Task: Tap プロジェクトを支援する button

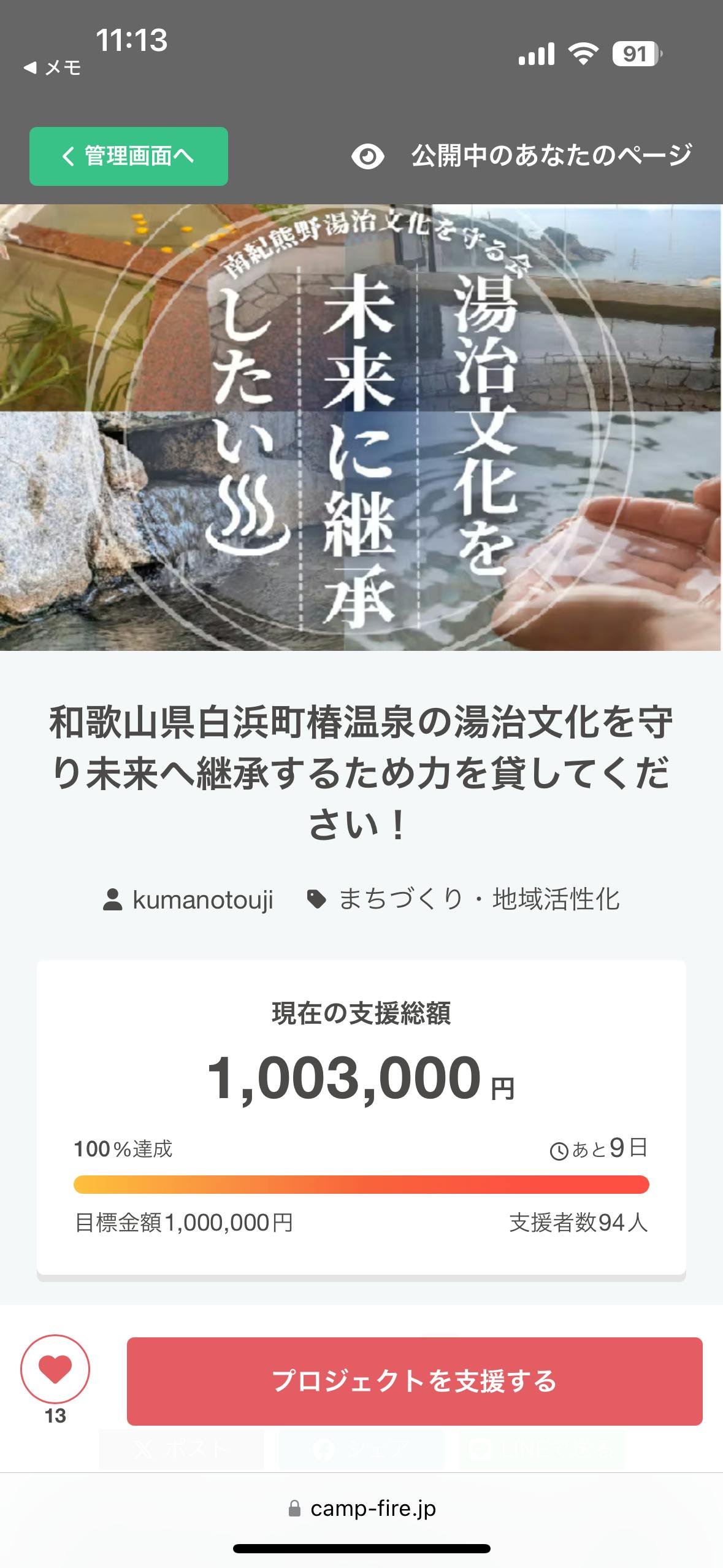Action: (415, 1382)
